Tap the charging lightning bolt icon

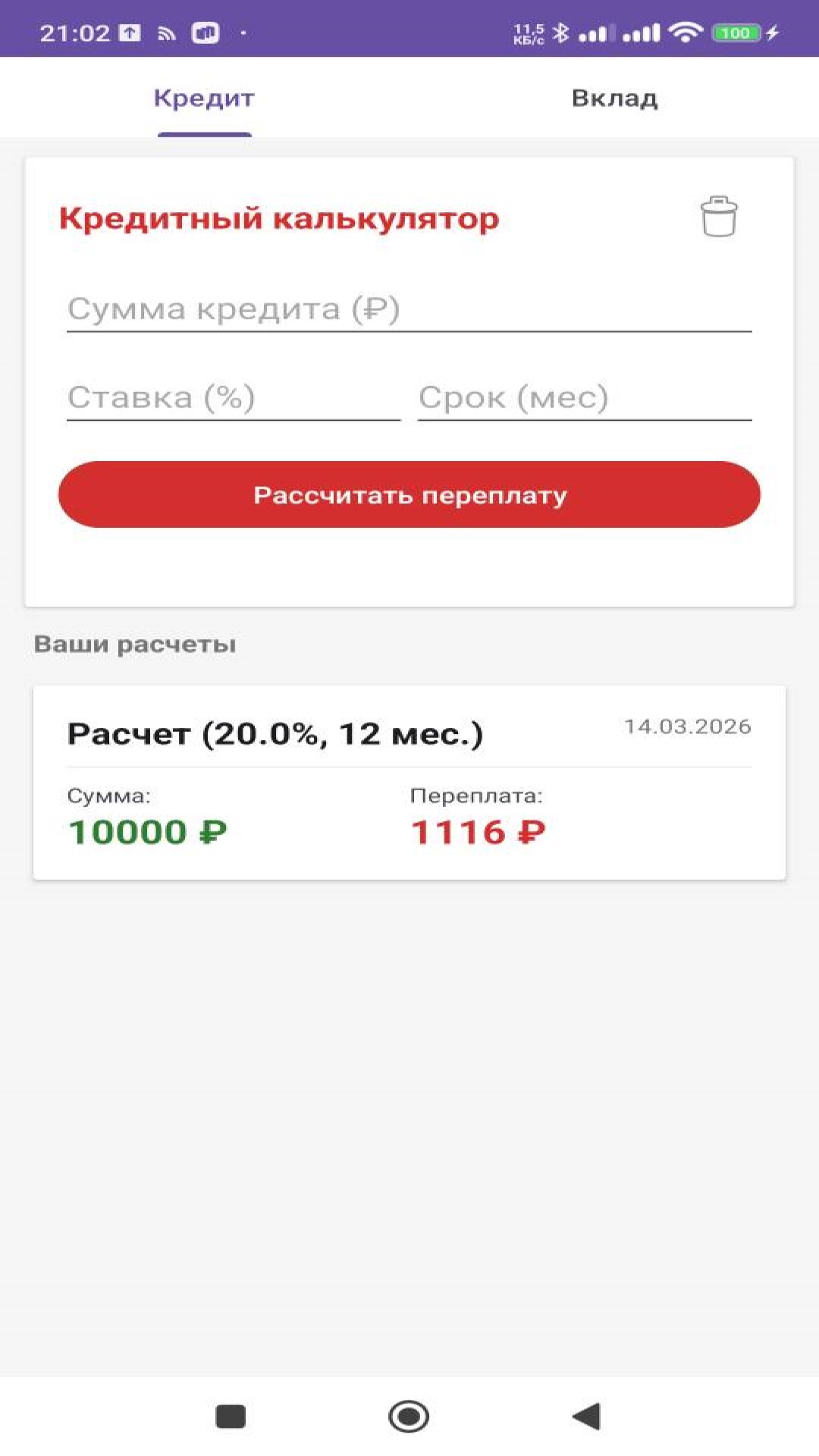pos(772,32)
